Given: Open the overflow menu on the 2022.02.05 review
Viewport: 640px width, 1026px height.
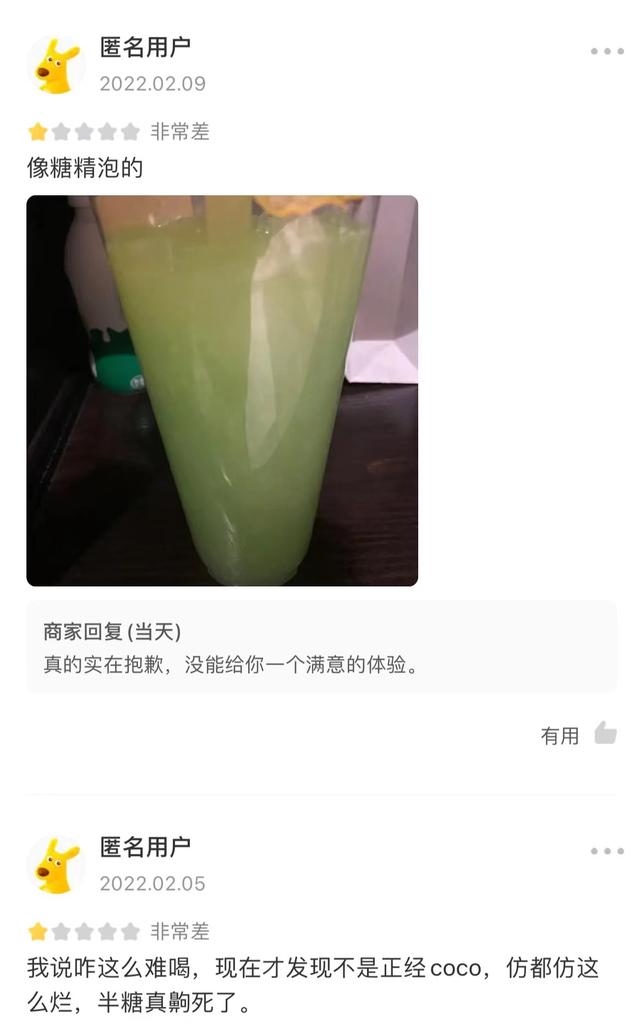Looking at the screenshot, I should click(606, 851).
